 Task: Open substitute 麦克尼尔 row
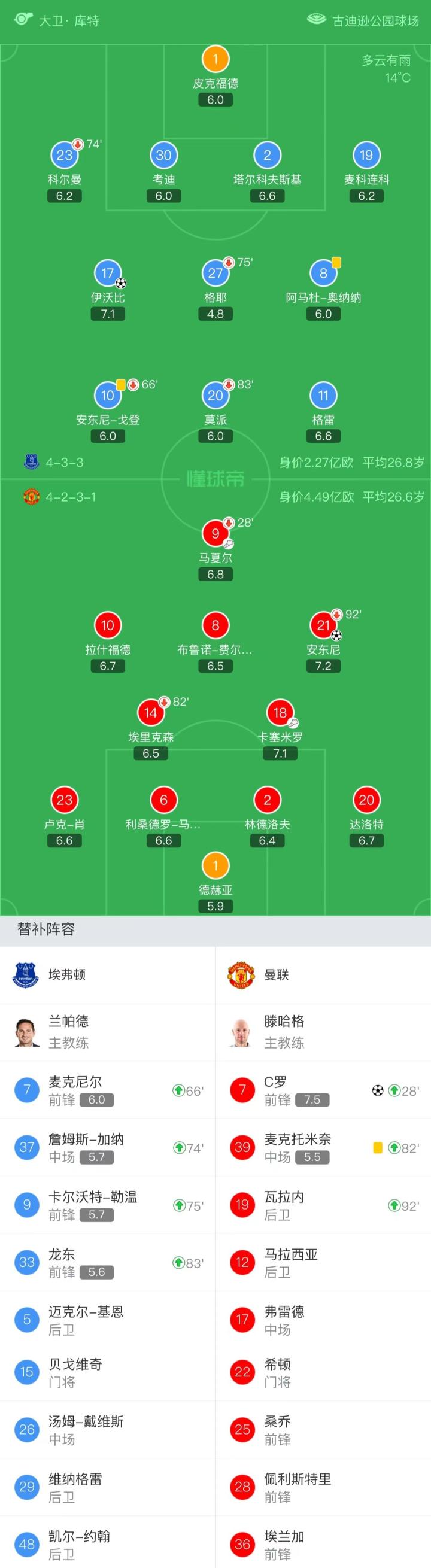coord(108,1090)
